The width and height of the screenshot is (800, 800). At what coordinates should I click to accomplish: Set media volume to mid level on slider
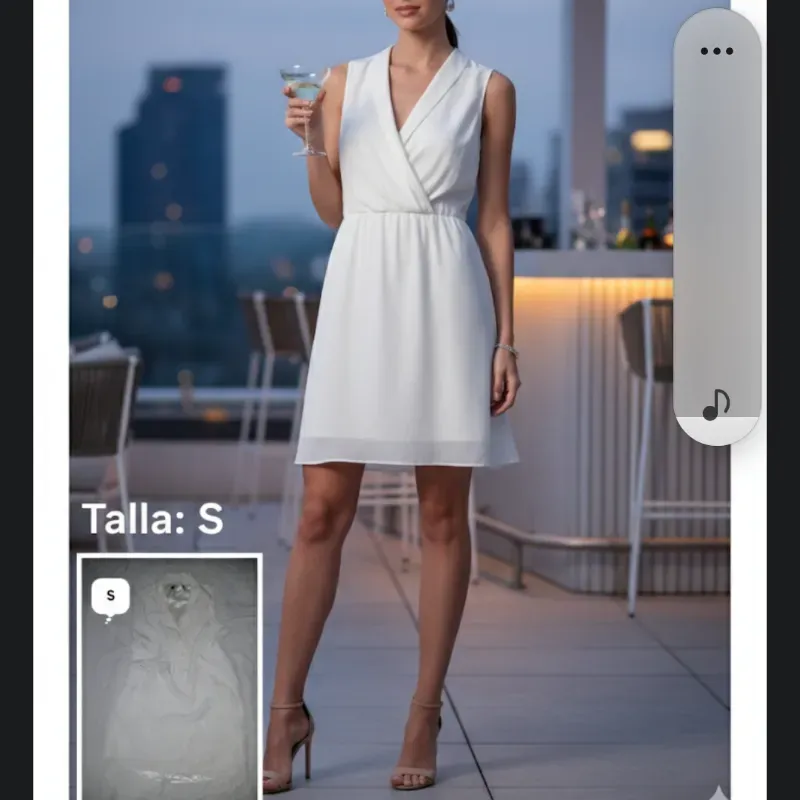(716, 228)
